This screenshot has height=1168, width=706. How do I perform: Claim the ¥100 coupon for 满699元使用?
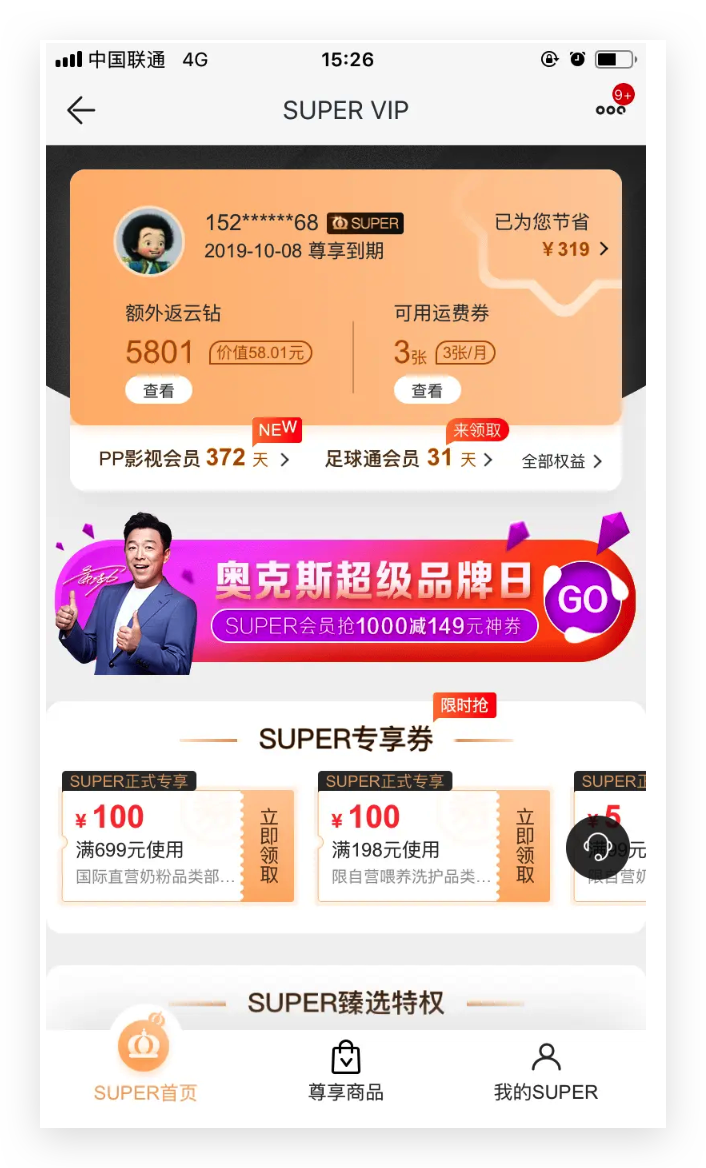pyautogui.click(x=269, y=846)
